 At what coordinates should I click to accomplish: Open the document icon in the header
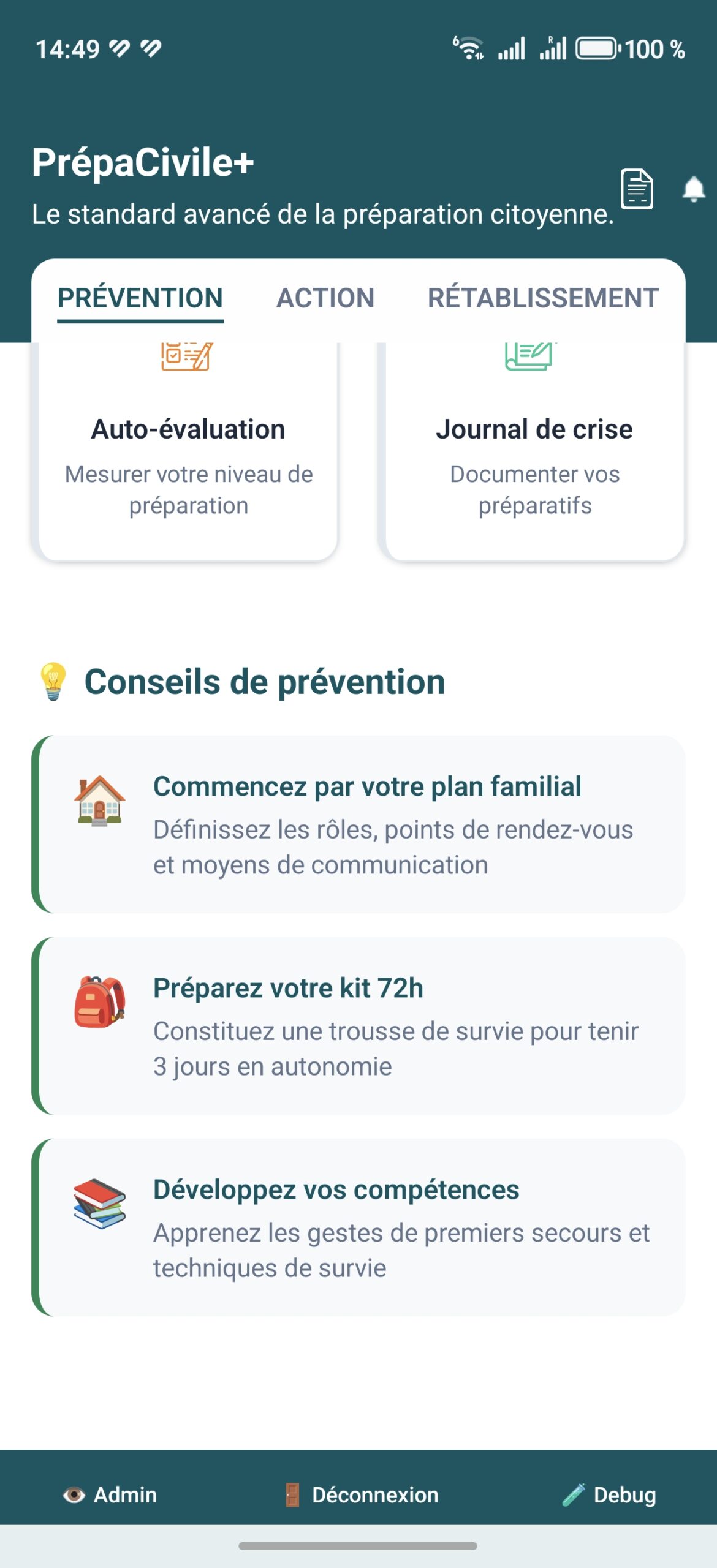tap(637, 189)
